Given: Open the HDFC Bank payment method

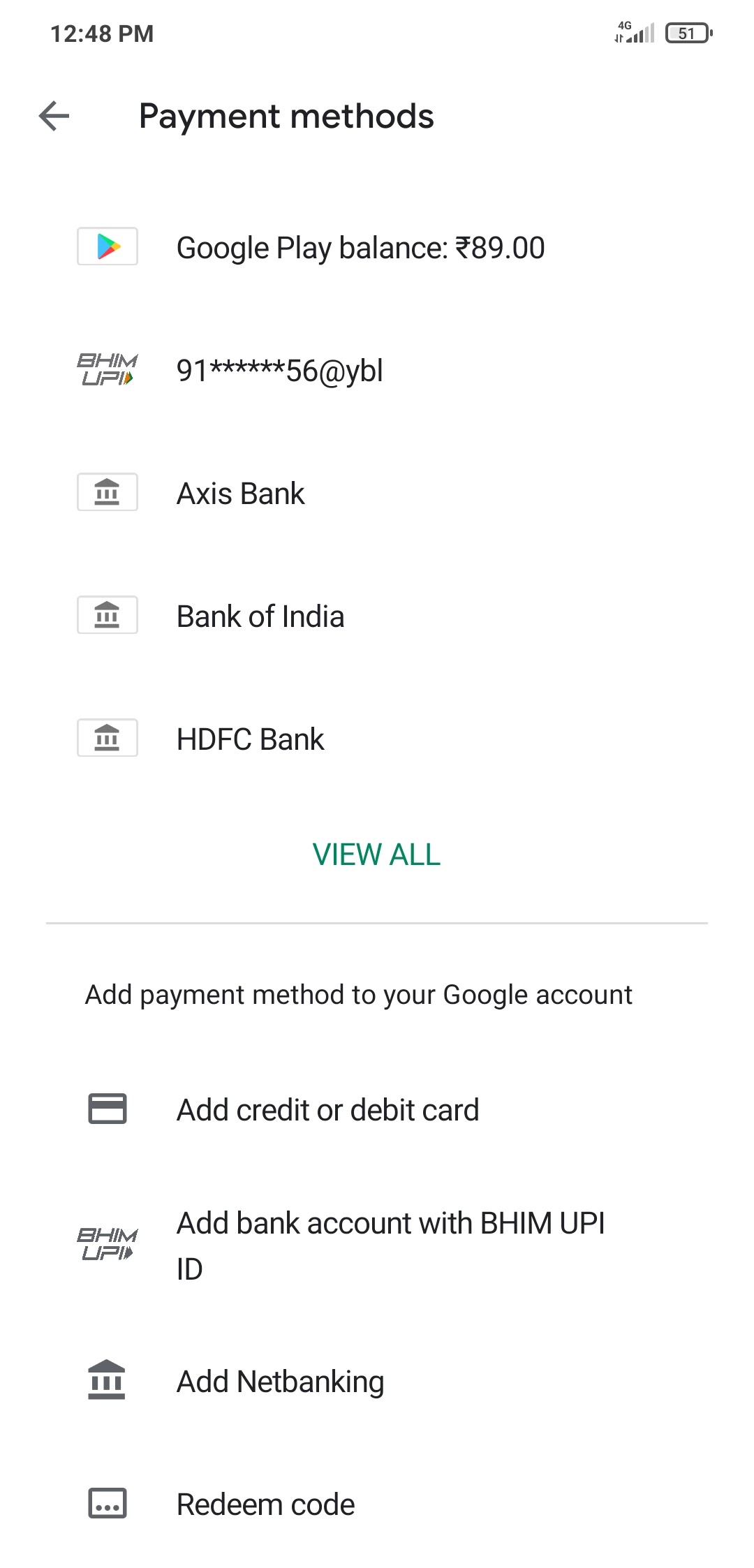Looking at the screenshot, I should coord(377,739).
